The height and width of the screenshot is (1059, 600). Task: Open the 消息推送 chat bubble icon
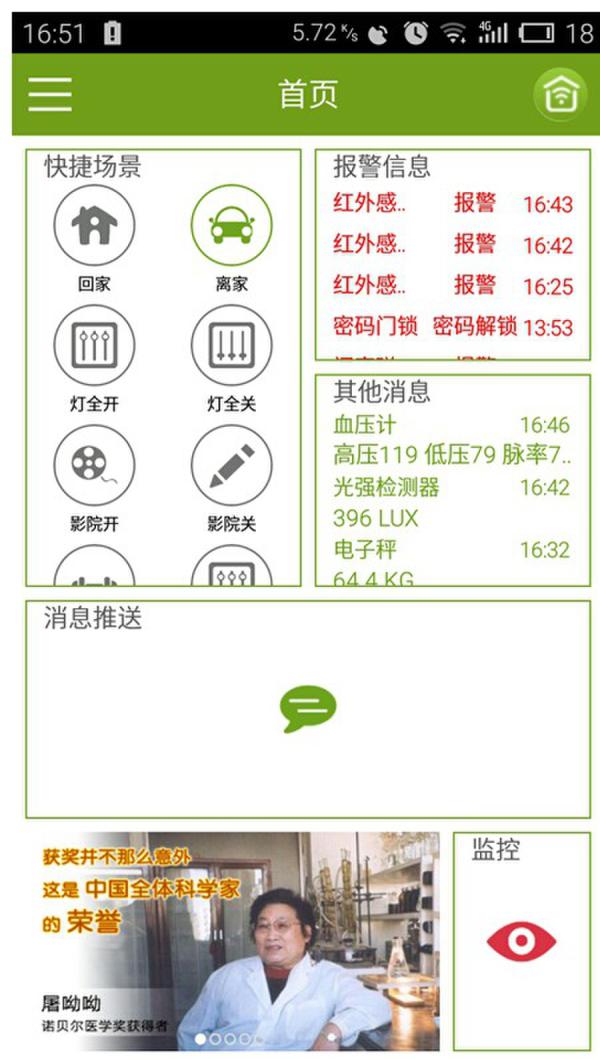(x=308, y=708)
